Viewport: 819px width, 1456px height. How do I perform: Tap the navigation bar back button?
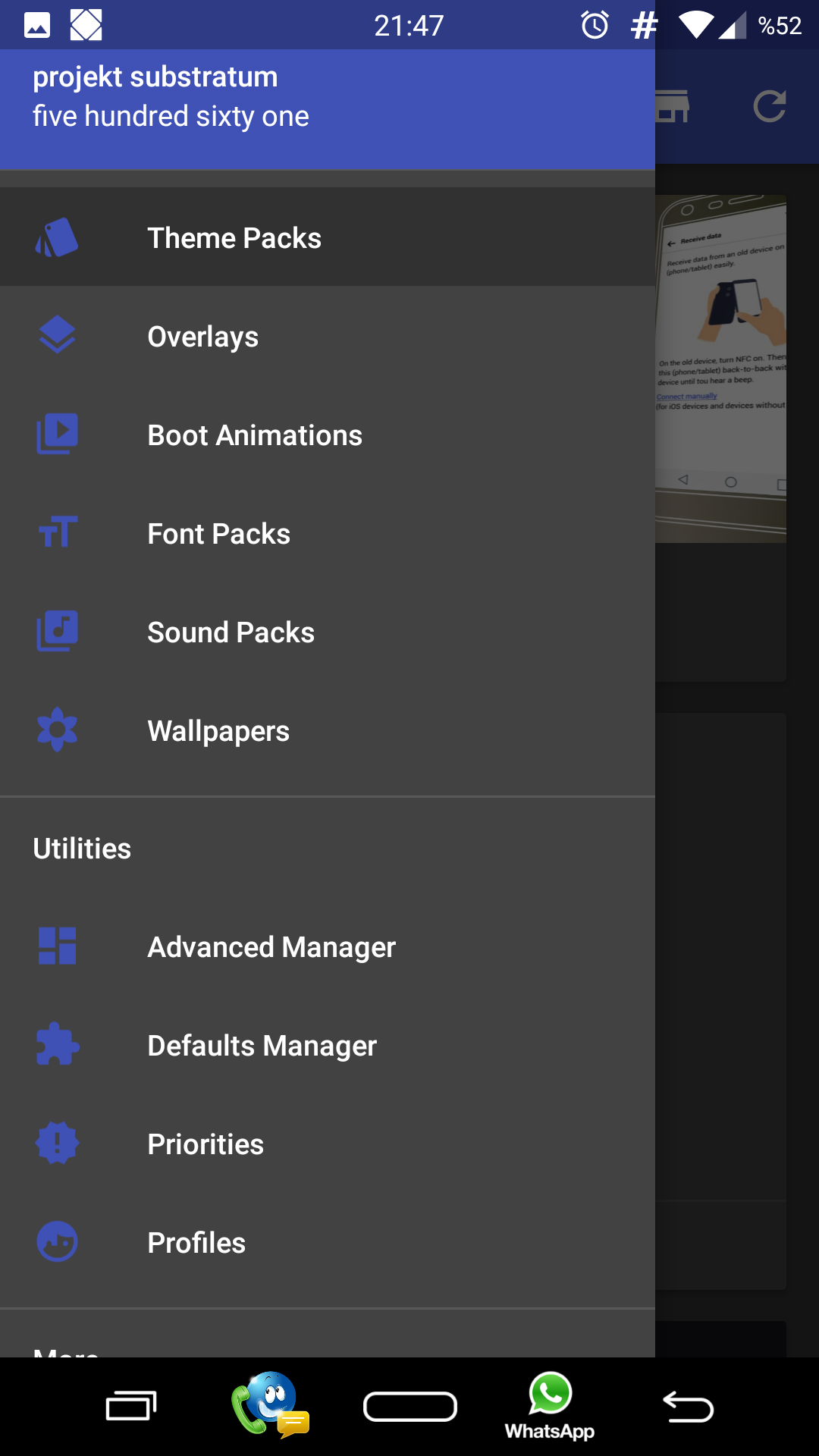688,1407
